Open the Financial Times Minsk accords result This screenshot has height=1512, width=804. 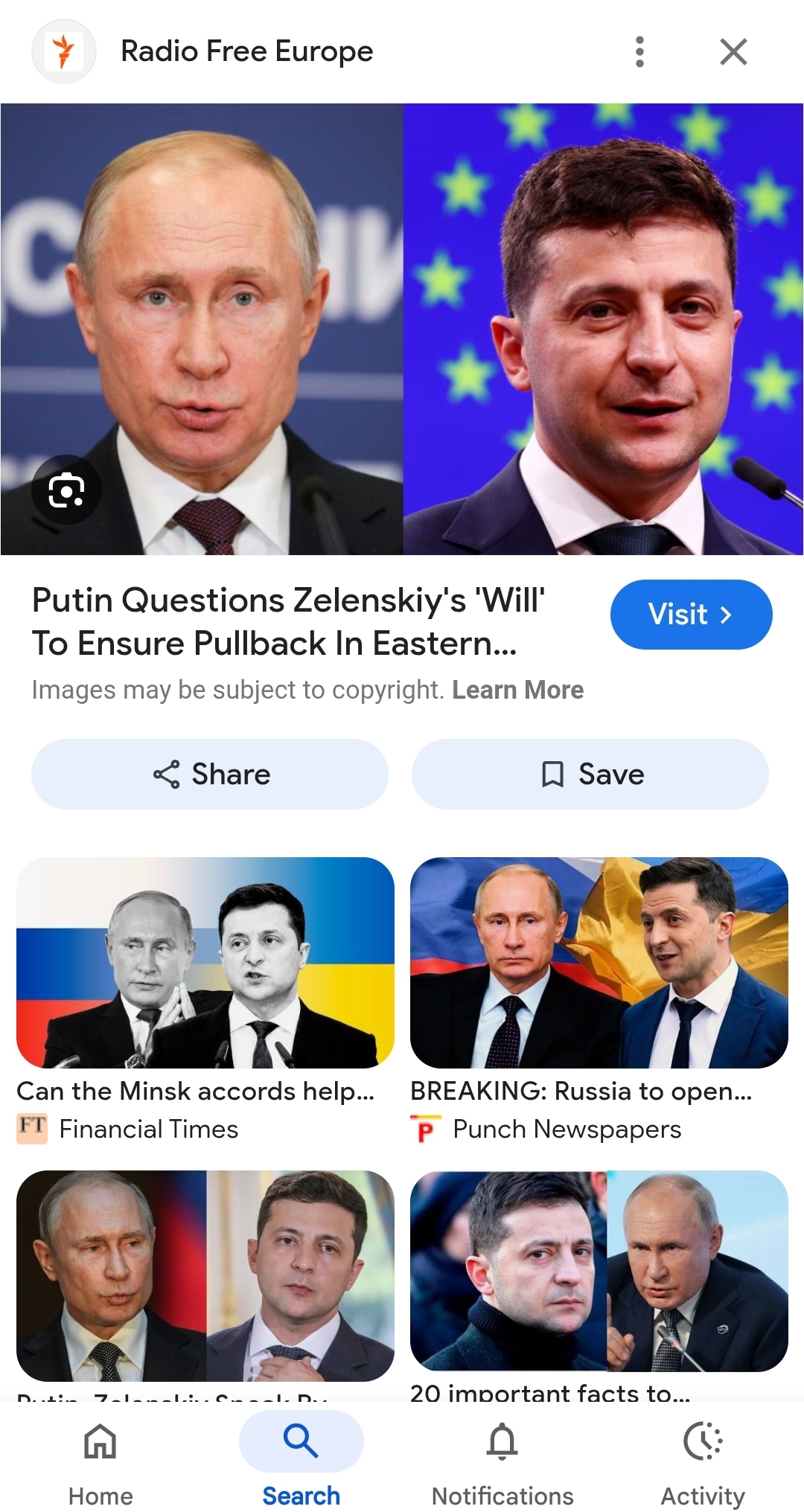[x=205, y=963]
